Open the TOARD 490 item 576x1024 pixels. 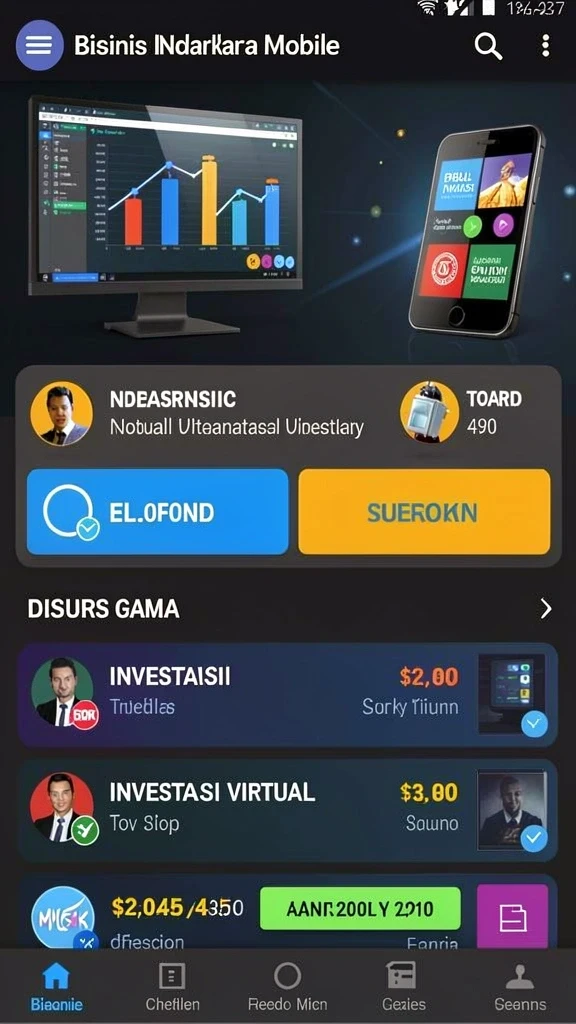click(462, 413)
